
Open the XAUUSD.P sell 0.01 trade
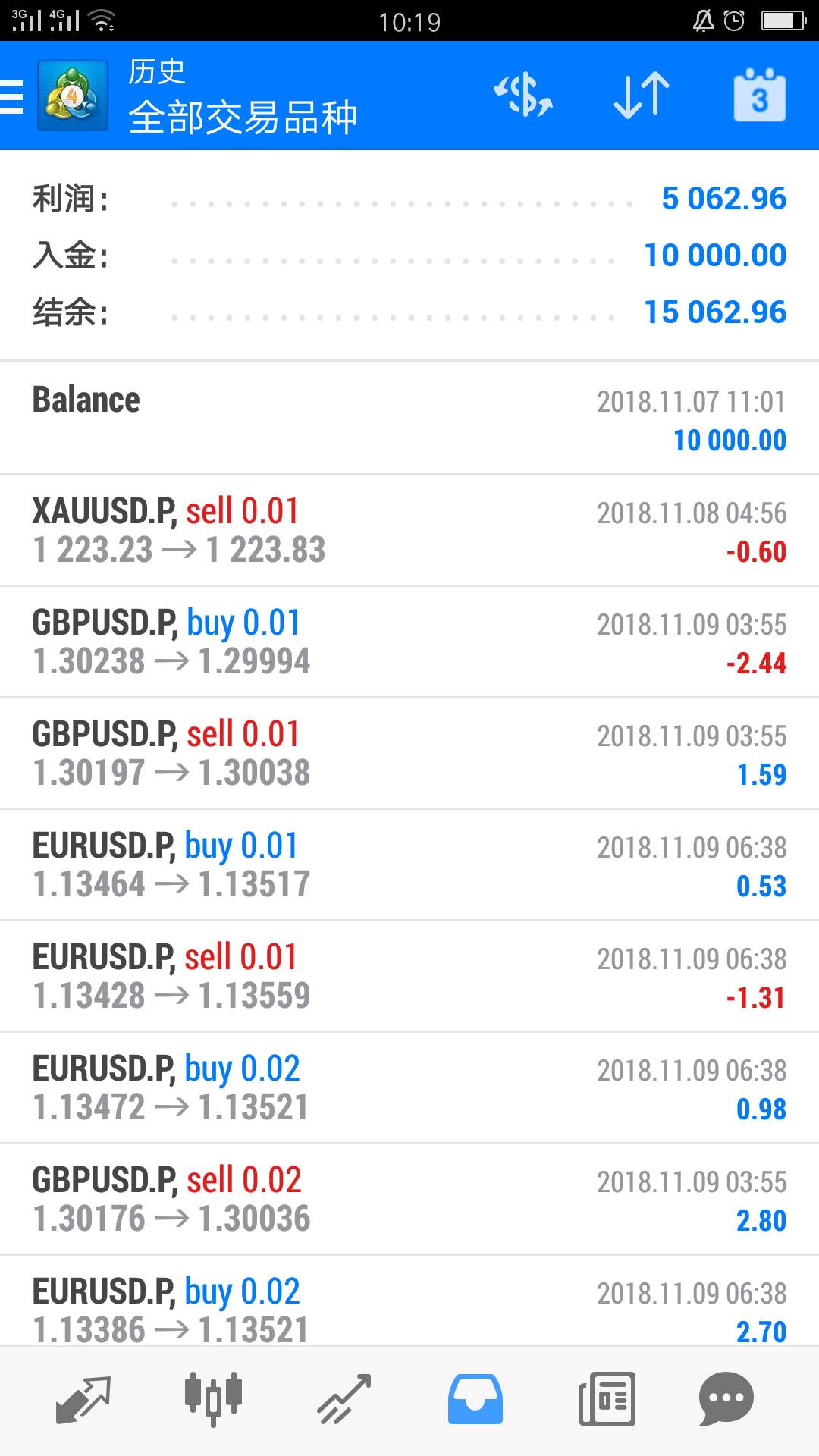(x=409, y=531)
